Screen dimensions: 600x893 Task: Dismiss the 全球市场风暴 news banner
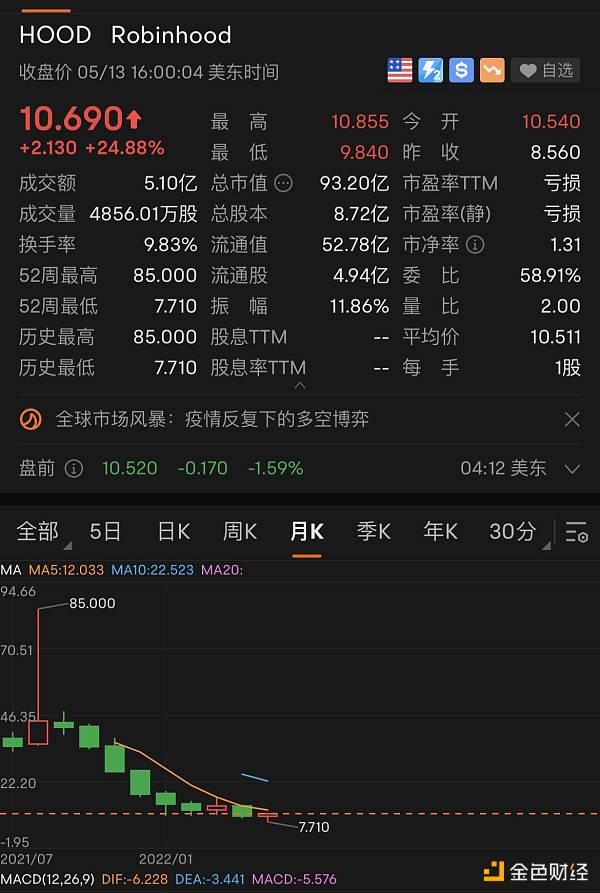[x=572, y=419]
